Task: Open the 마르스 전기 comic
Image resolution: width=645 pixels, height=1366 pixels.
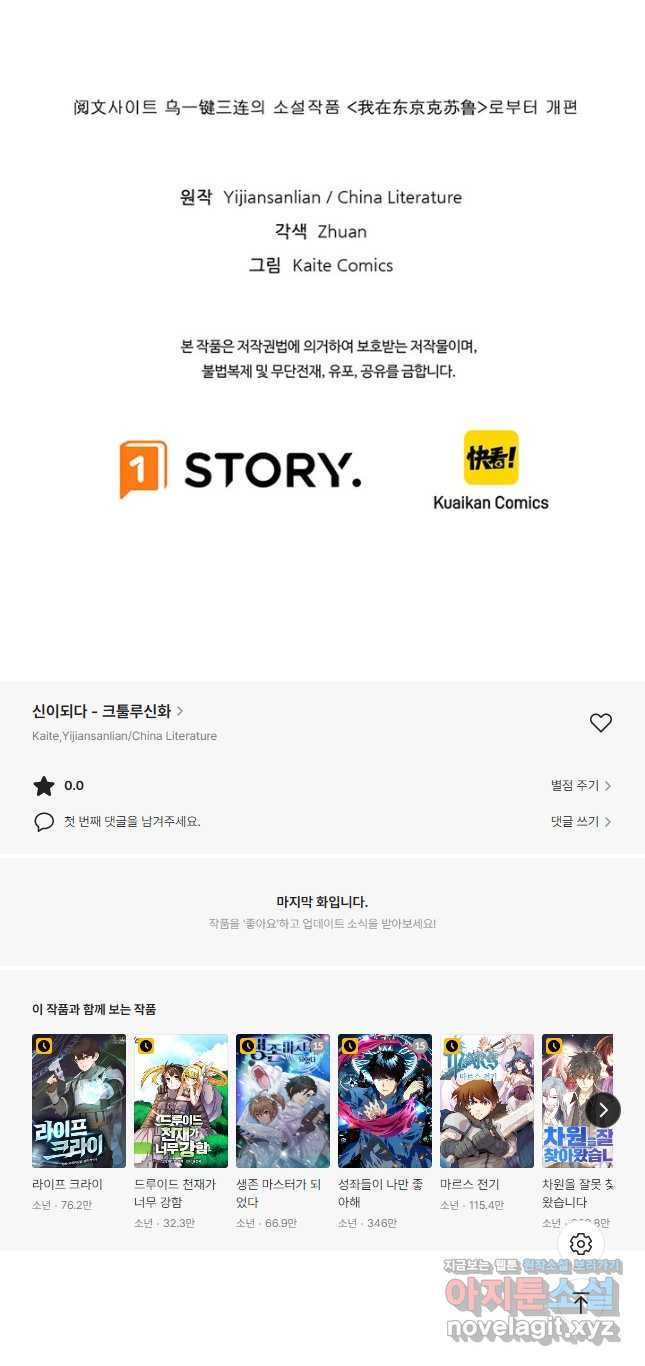Action: pos(487,1101)
